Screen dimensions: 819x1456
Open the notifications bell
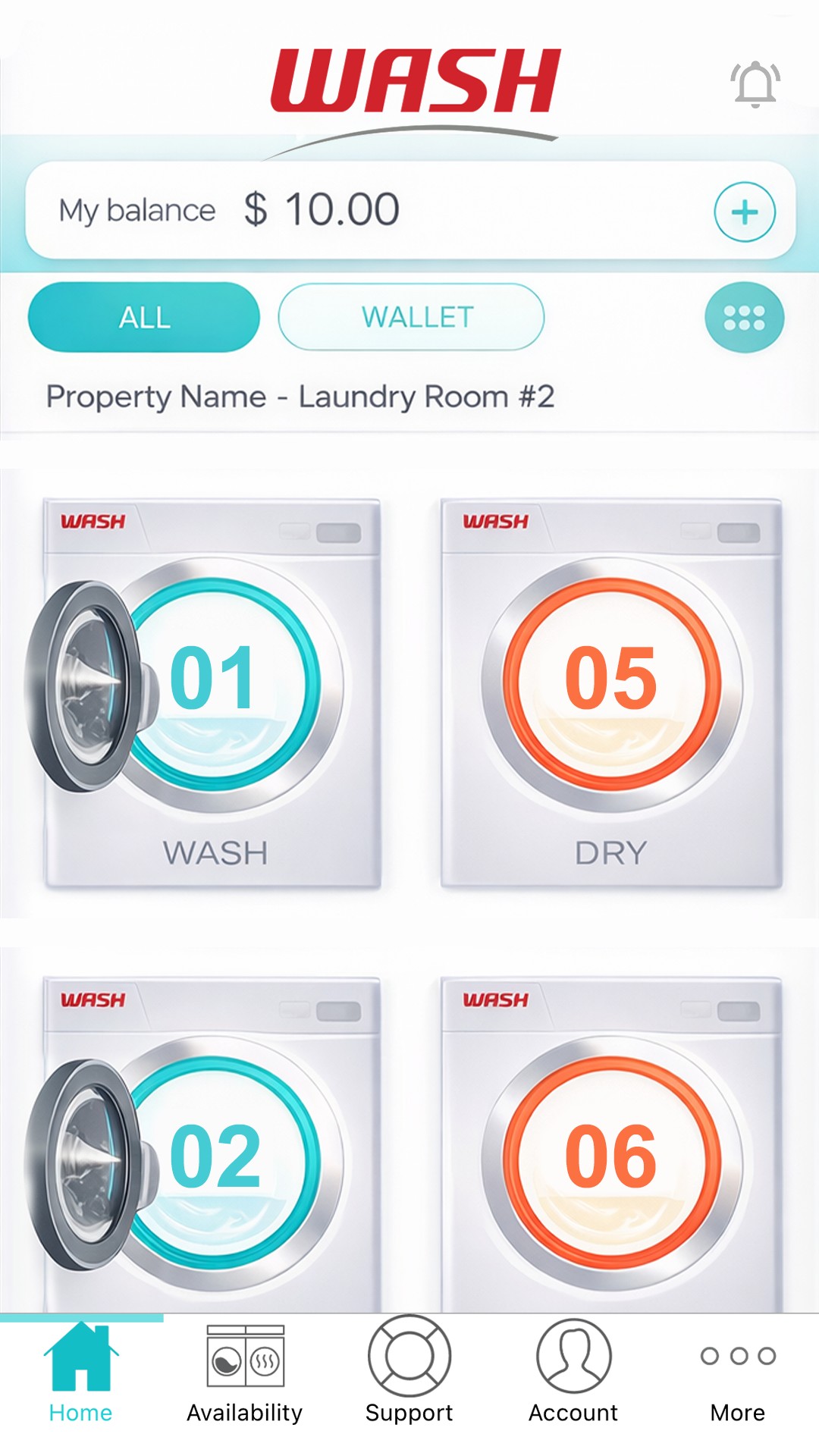click(x=755, y=83)
